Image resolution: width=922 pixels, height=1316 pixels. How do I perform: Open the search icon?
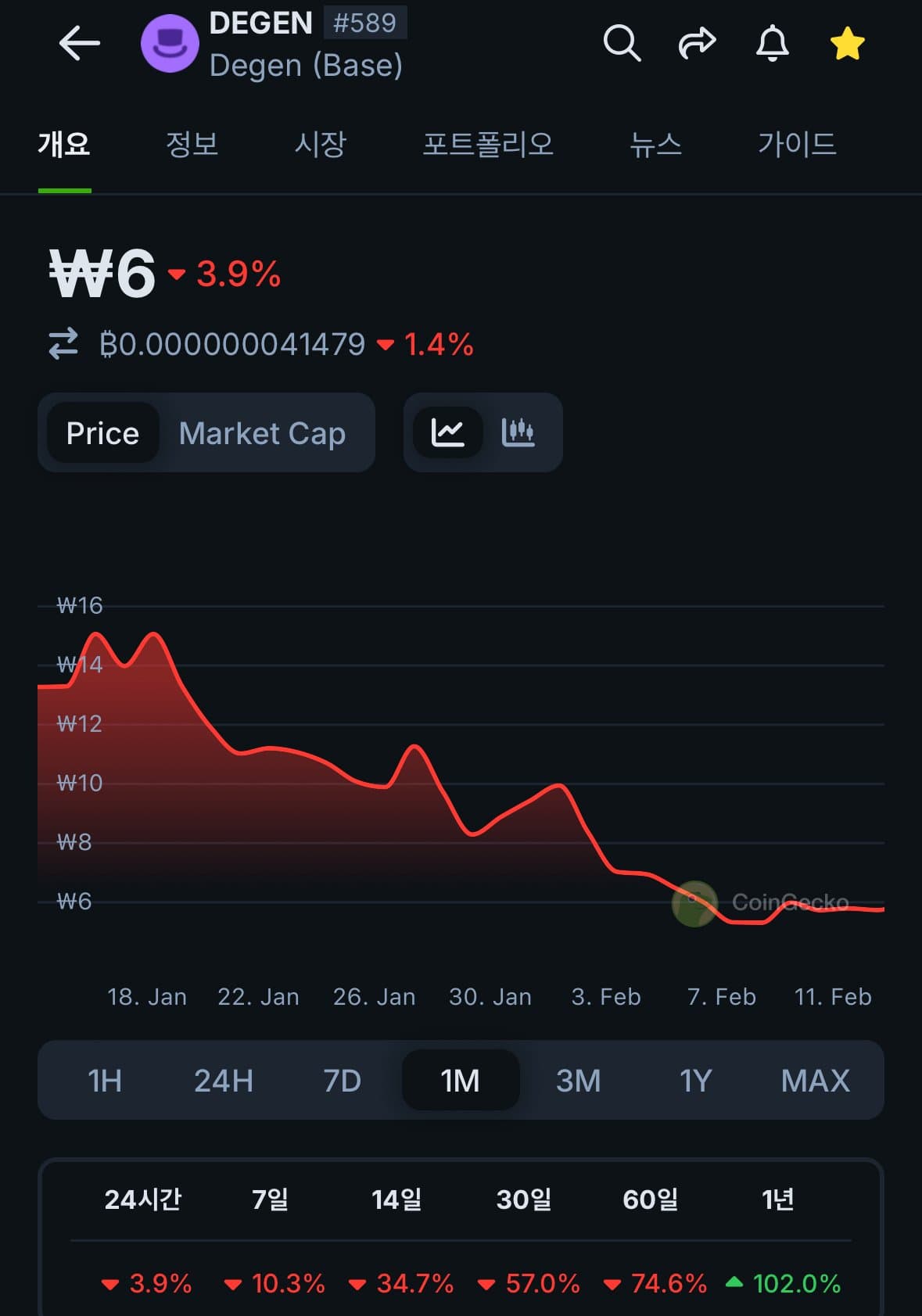[622, 43]
